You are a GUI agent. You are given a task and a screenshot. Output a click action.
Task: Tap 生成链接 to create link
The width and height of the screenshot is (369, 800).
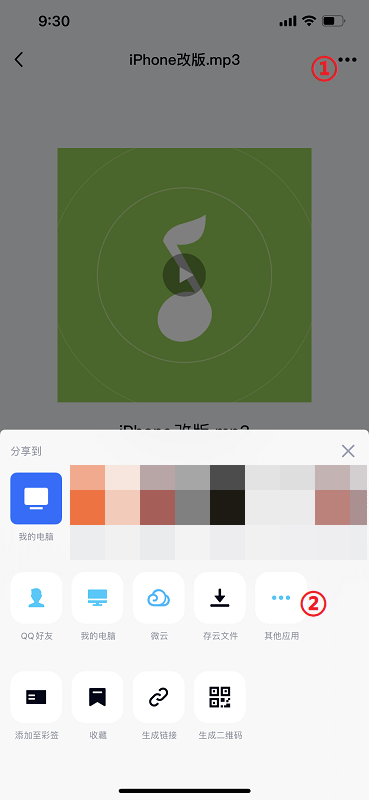tap(159, 697)
